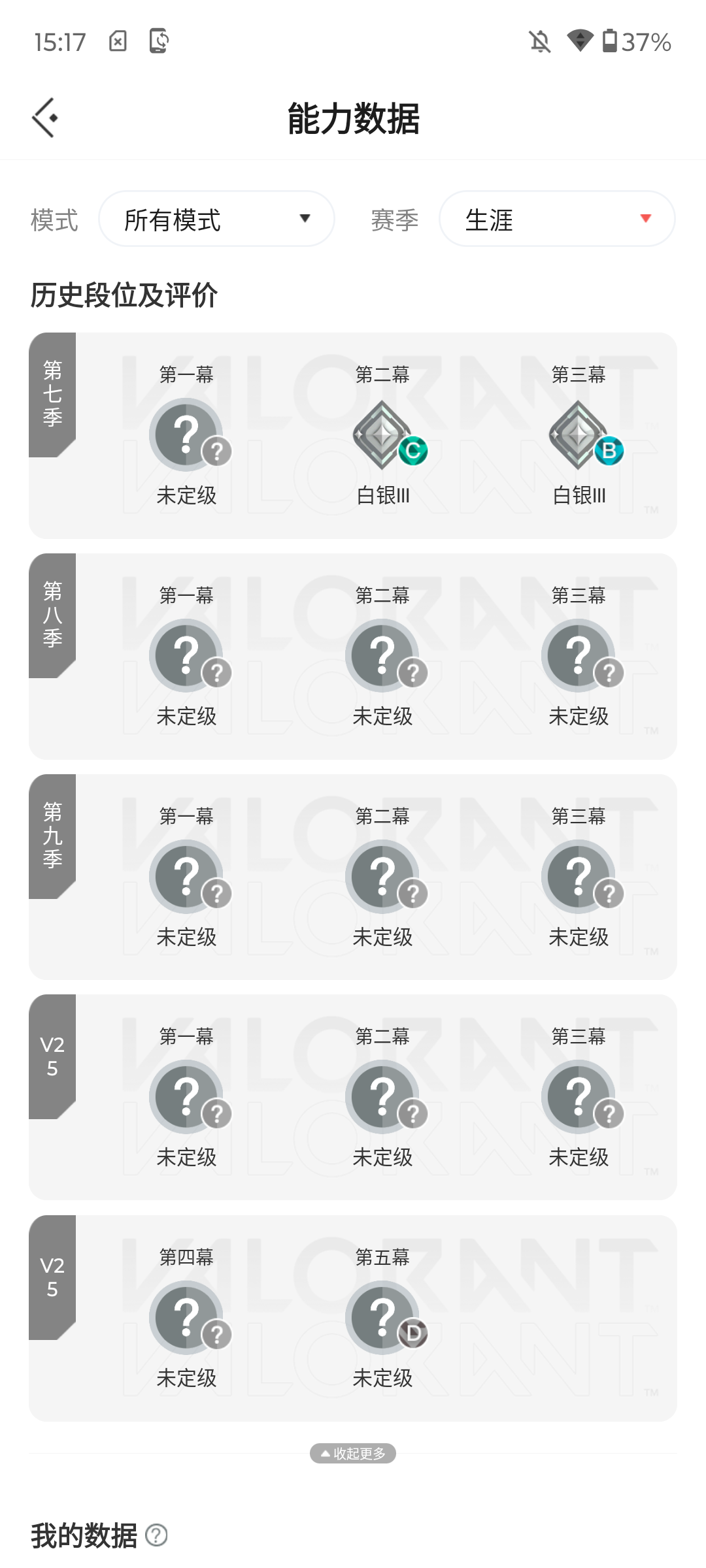706x1568 pixels.
Task: Open the help icon next to 我的数据
Action: 156,1535
